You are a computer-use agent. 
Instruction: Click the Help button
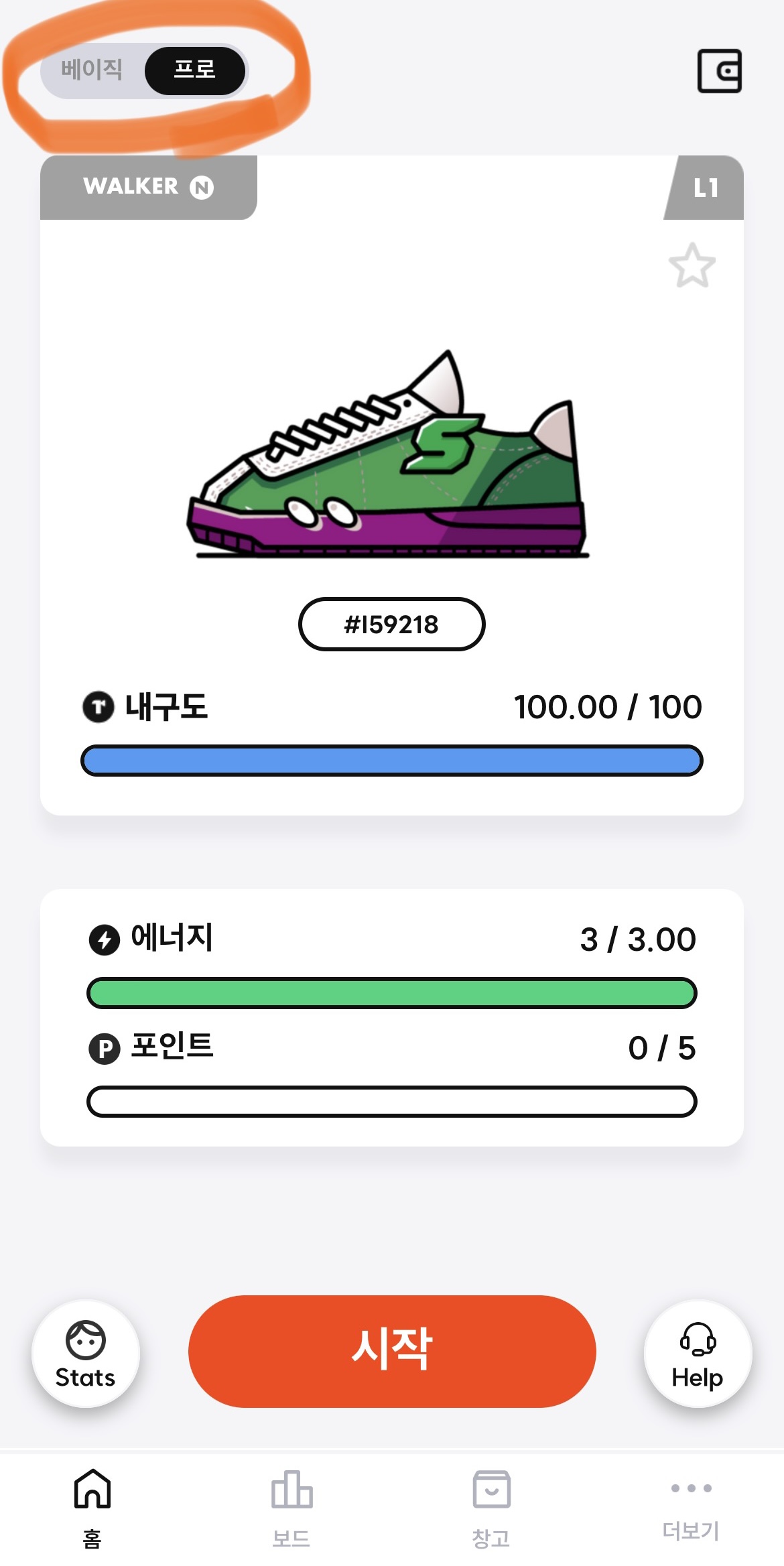tap(697, 1355)
